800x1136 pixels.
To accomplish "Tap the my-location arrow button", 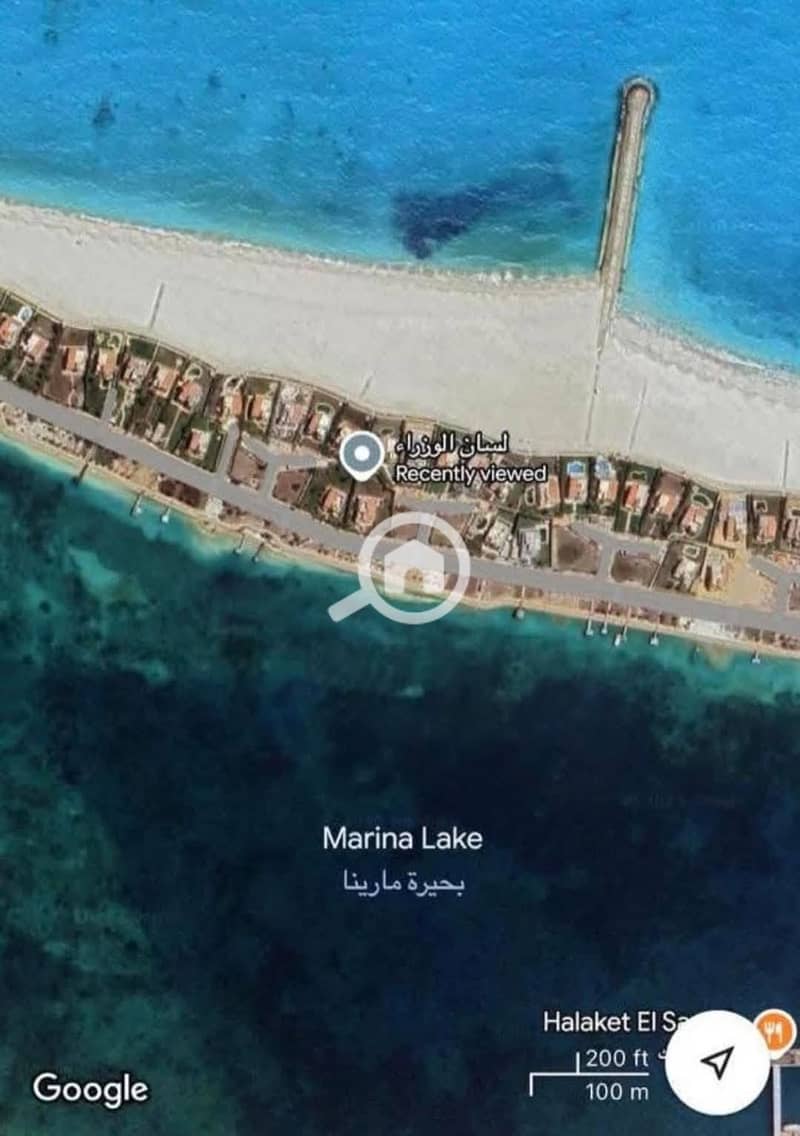I will tap(717, 1062).
